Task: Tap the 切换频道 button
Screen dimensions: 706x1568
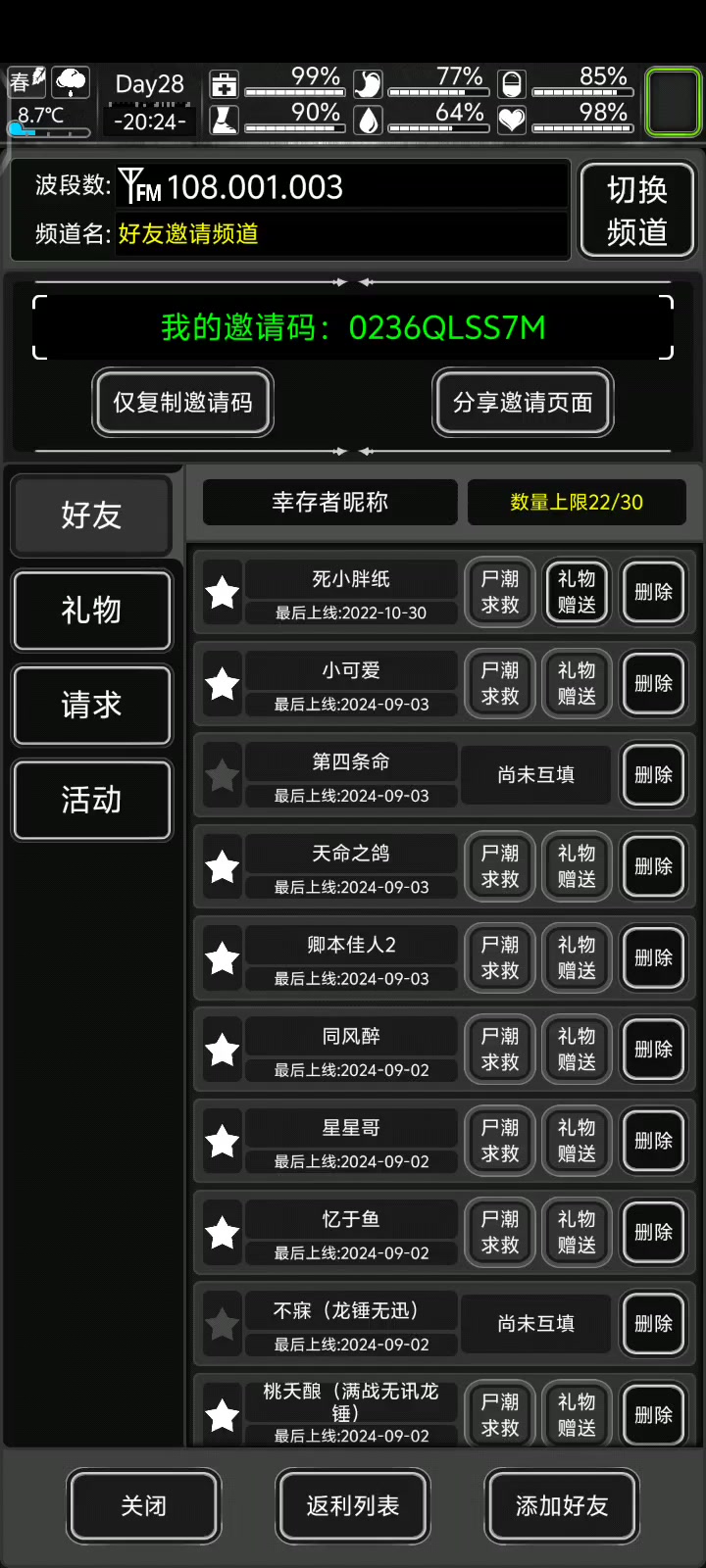Action: 637,210
